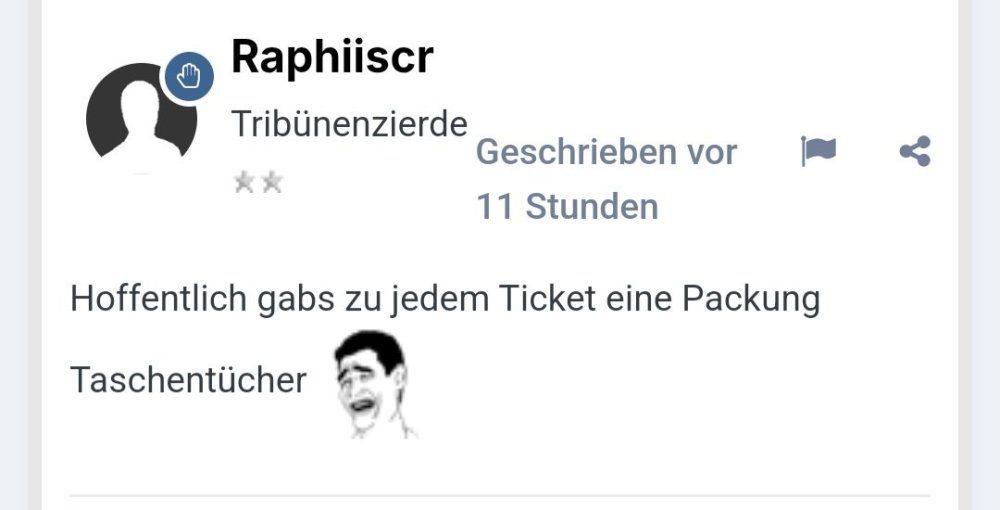Report Raphiiscr's post with the flag icon

818,152
